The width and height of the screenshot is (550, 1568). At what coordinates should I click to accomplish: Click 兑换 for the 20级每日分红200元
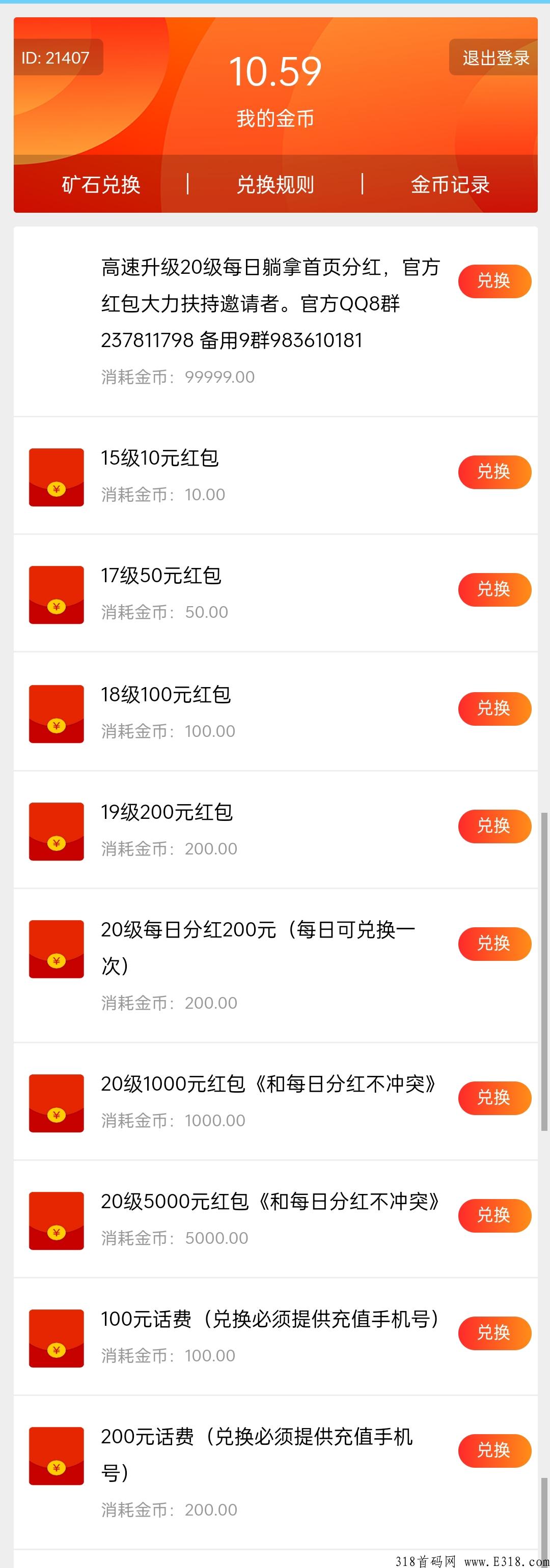(494, 944)
